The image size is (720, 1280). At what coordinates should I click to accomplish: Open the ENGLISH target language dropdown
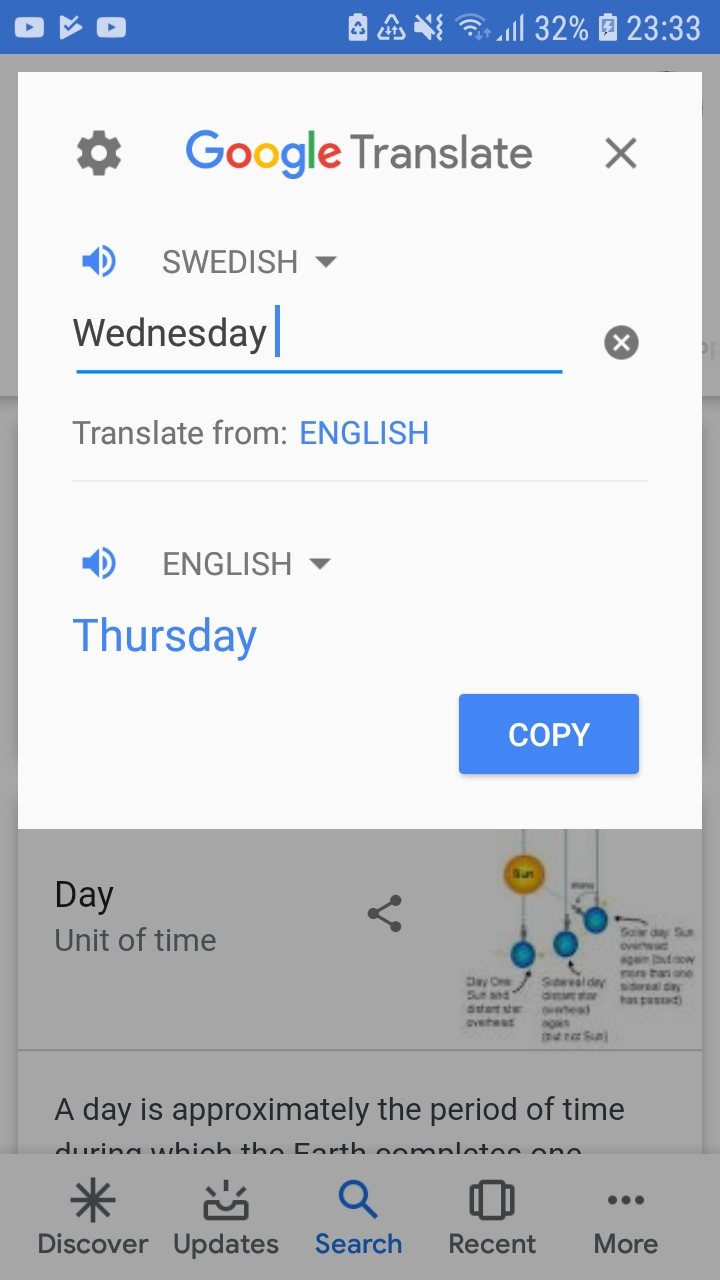247,564
